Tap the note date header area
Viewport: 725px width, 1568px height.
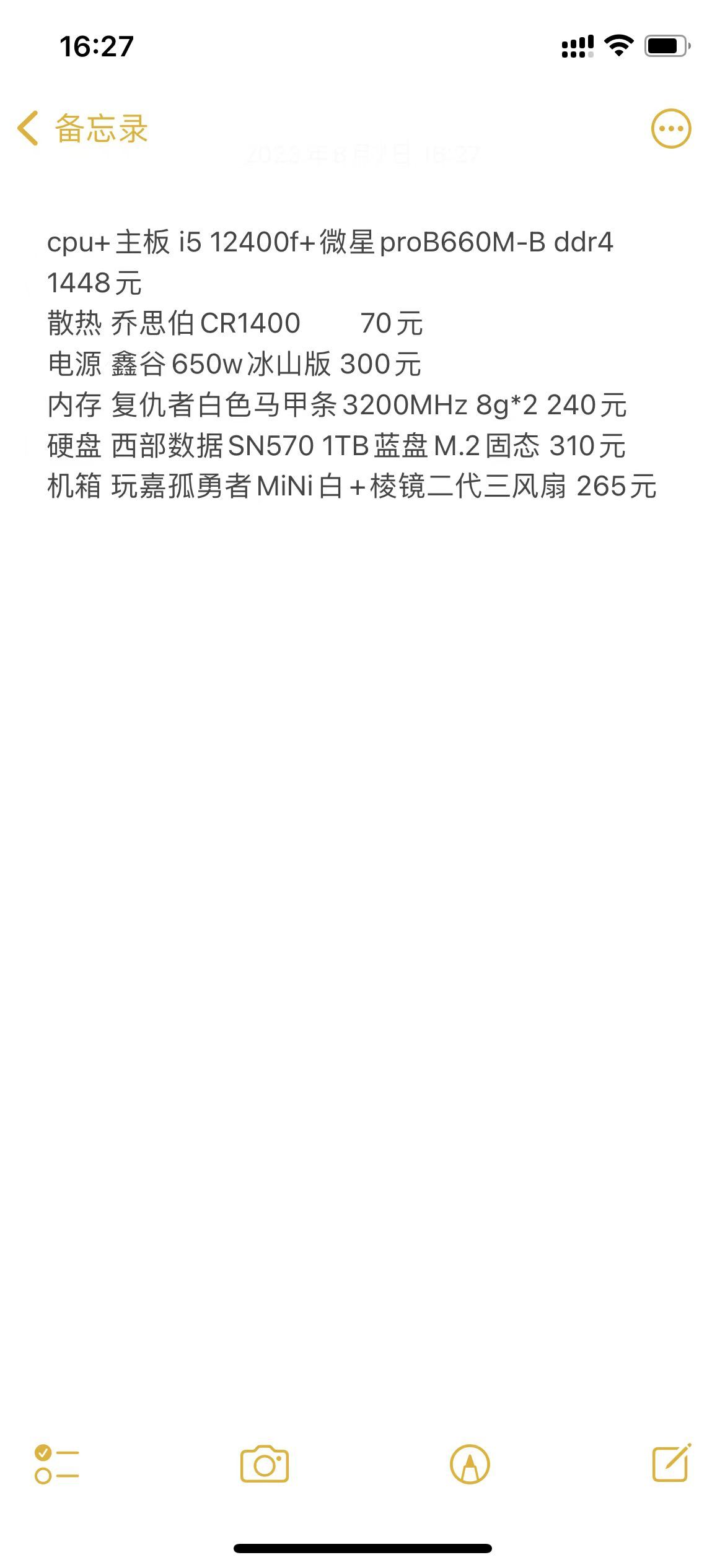click(x=362, y=154)
